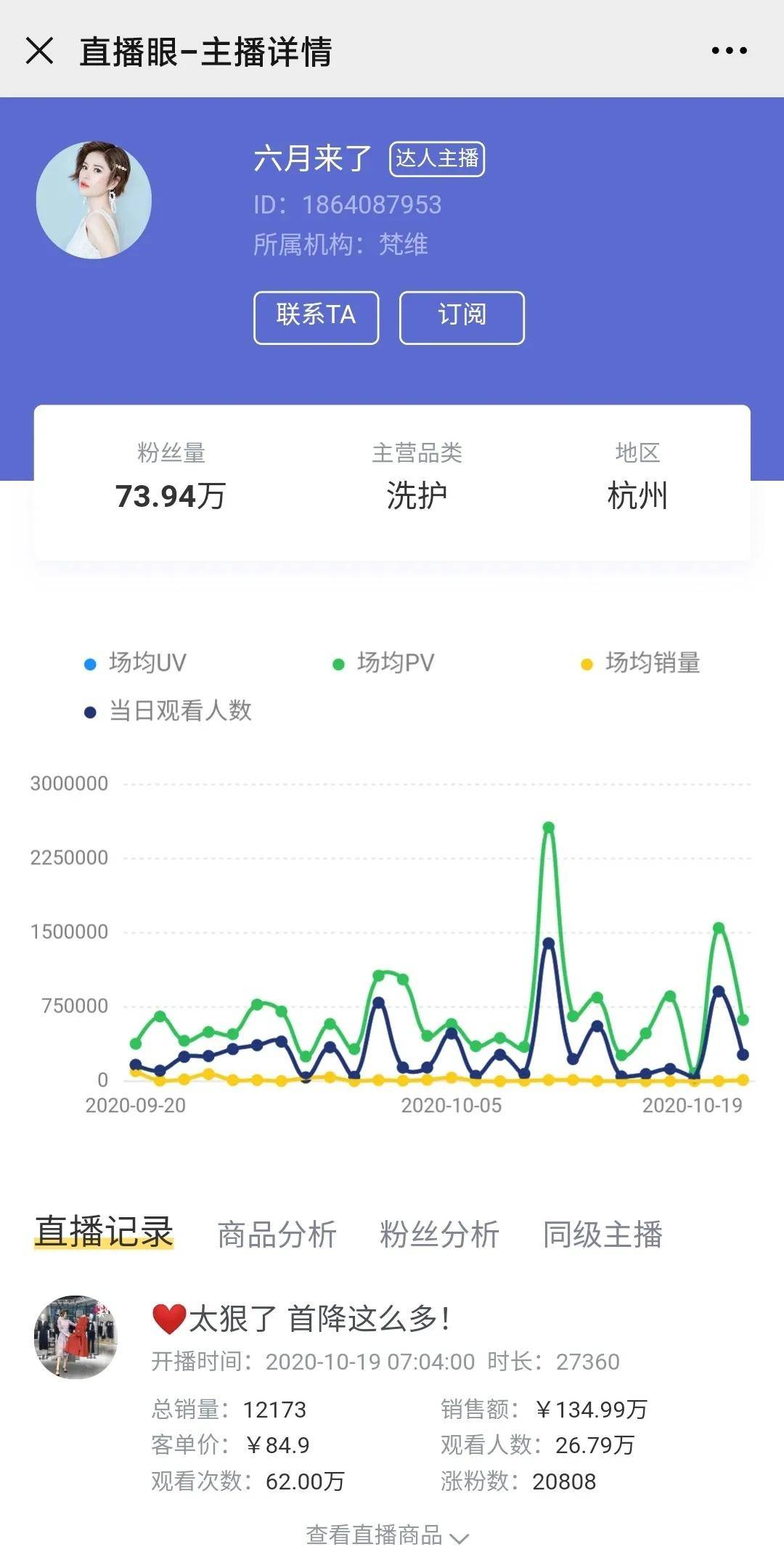Toggle the 当日观看人数 chart legend

click(168, 711)
